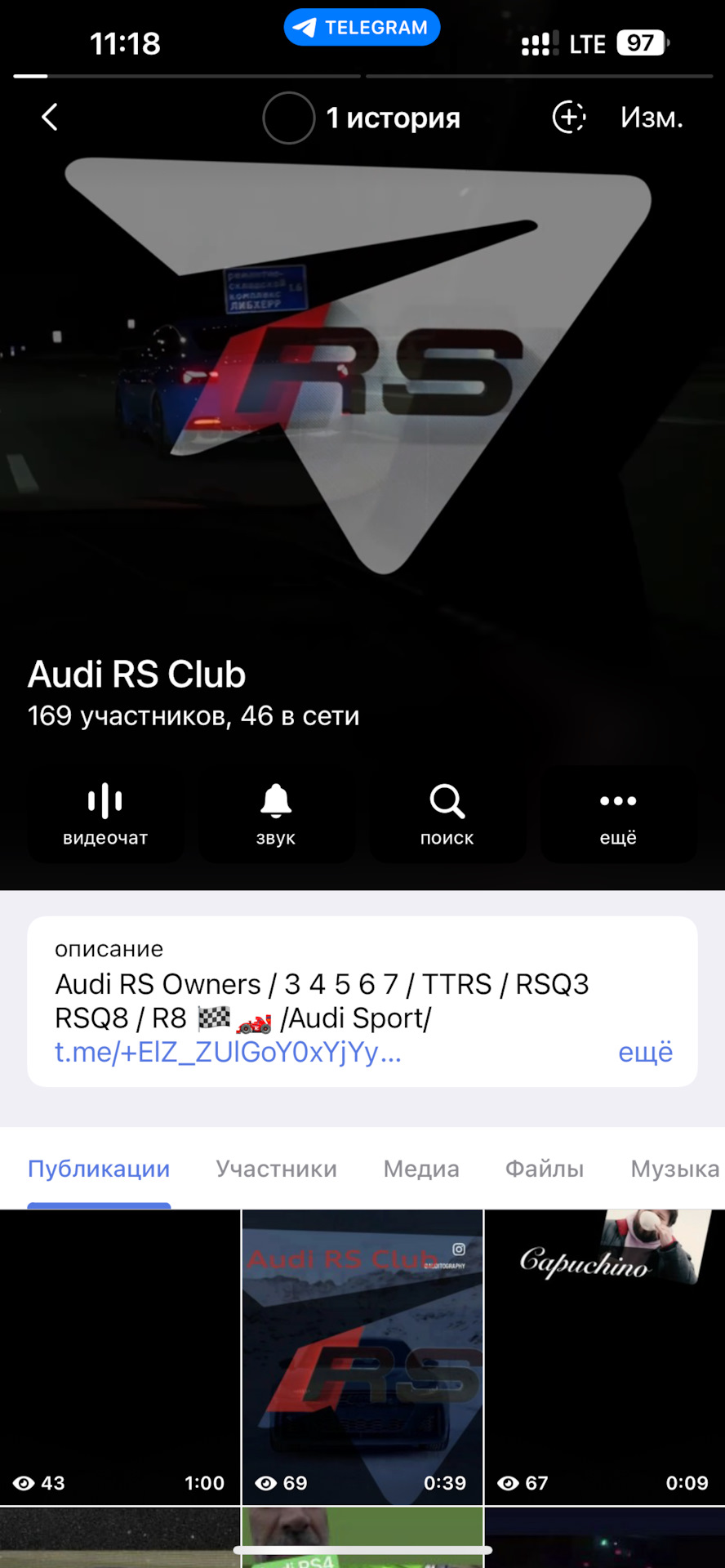The height and width of the screenshot is (1568, 725).
Task: Switch to the Участники tab
Action: (276, 1169)
